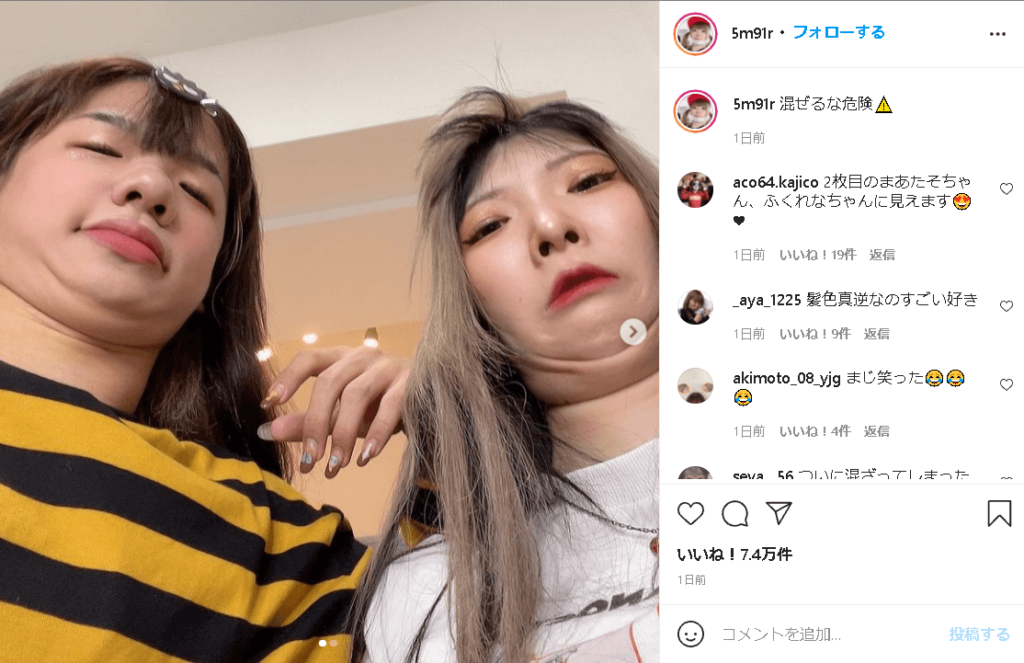
Task: Open the emoji picker in comment box
Action: click(x=691, y=634)
